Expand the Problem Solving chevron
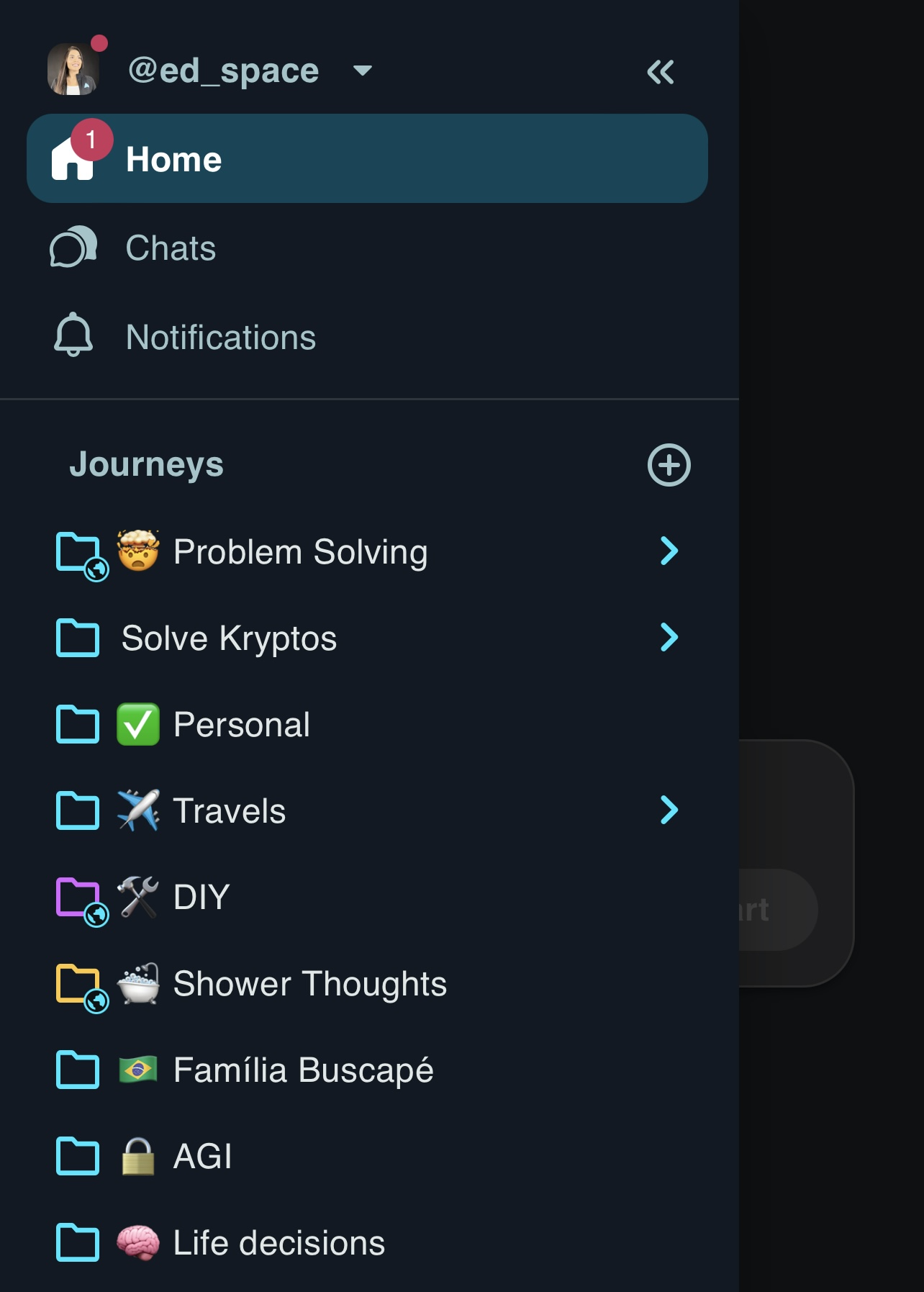Image resolution: width=924 pixels, height=1292 pixels. click(669, 551)
